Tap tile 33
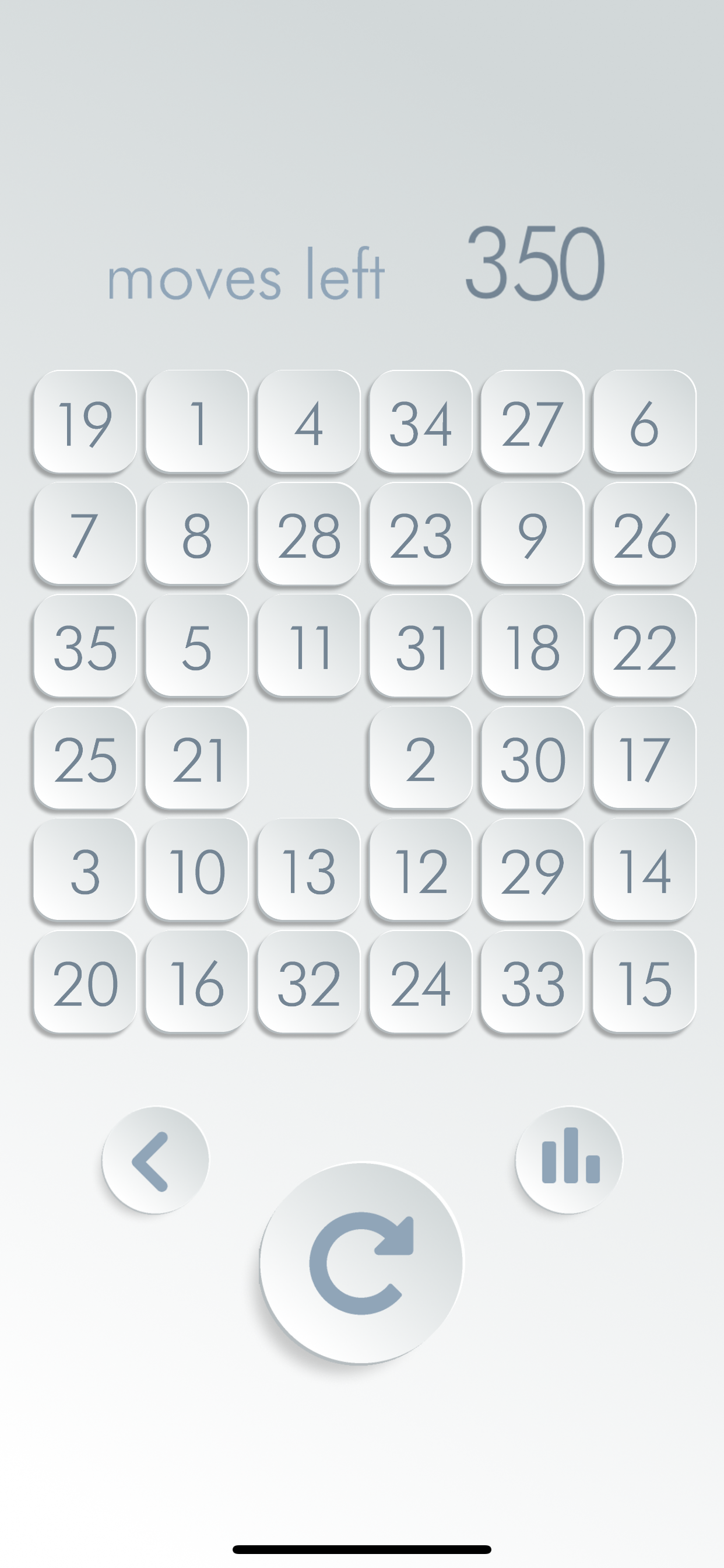724x1568 pixels. (x=532, y=981)
